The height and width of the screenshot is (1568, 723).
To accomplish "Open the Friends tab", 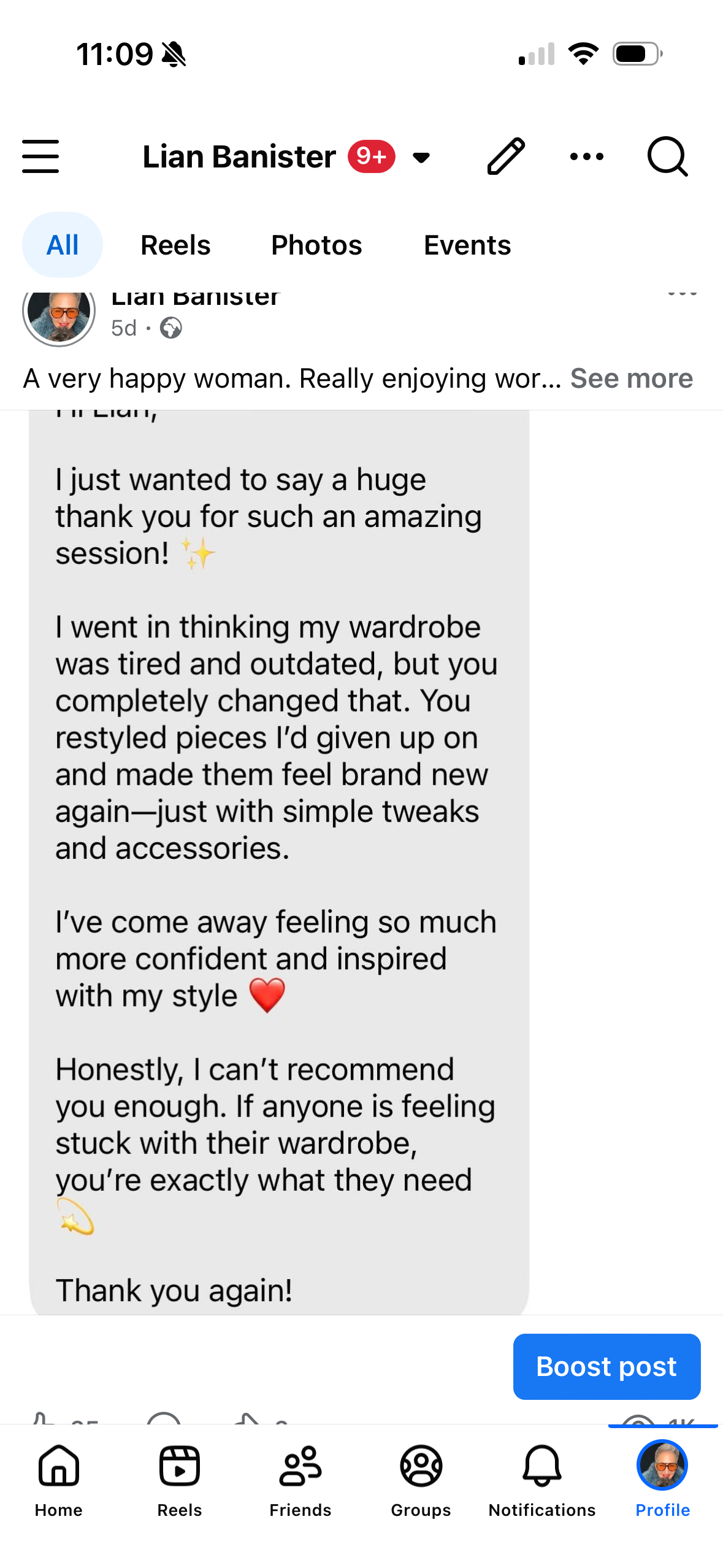I will (x=300, y=1478).
